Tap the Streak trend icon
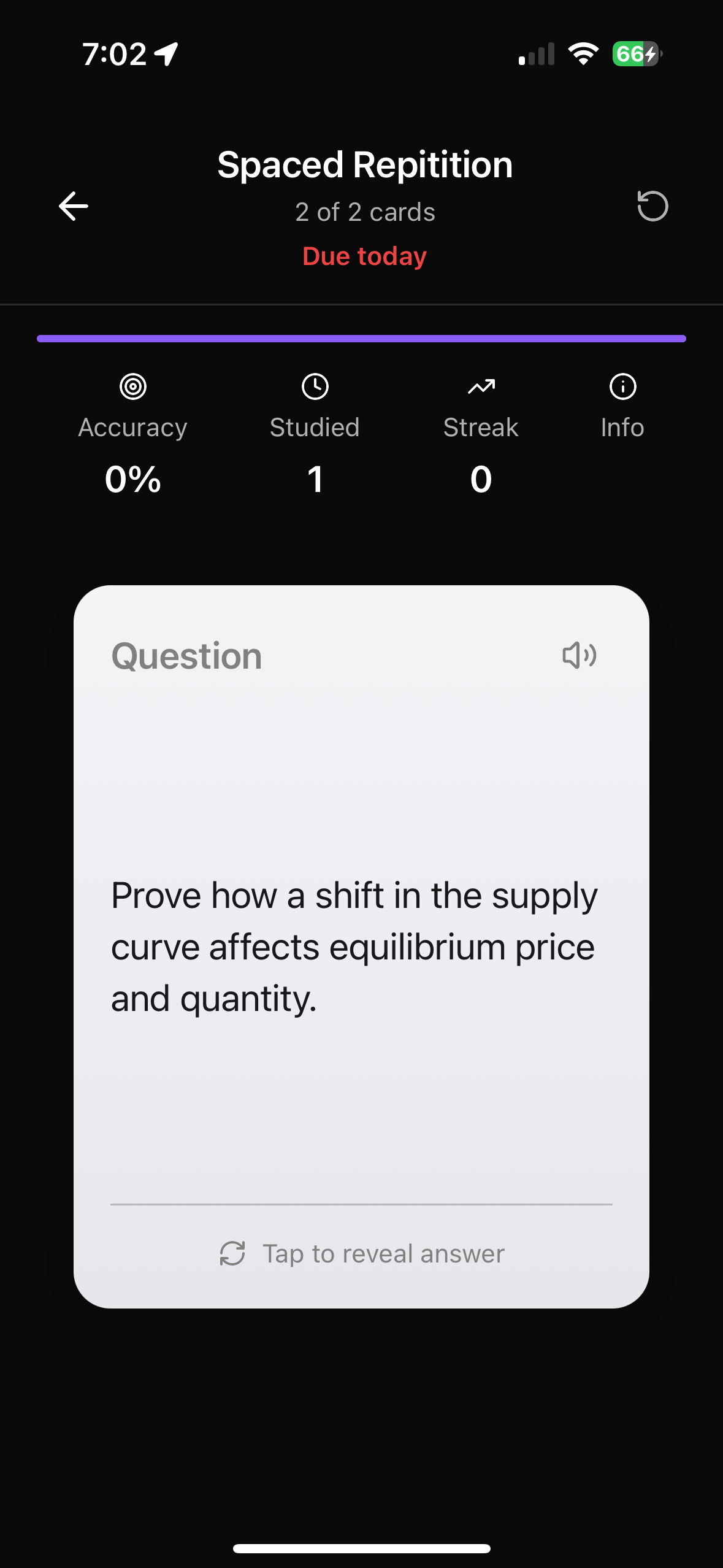Viewport: 723px width, 1568px height. (480, 386)
